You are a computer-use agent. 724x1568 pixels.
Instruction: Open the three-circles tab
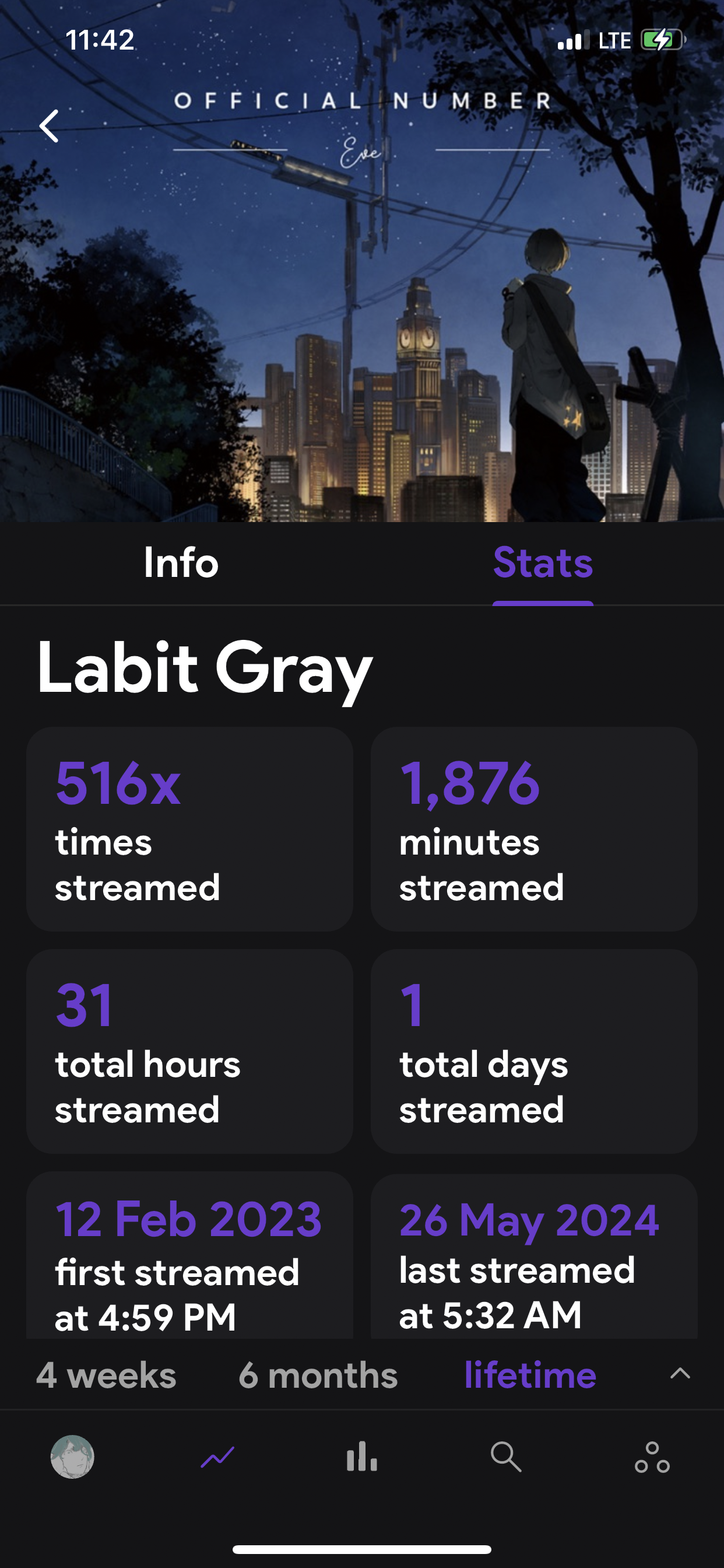click(x=652, y=1457)
